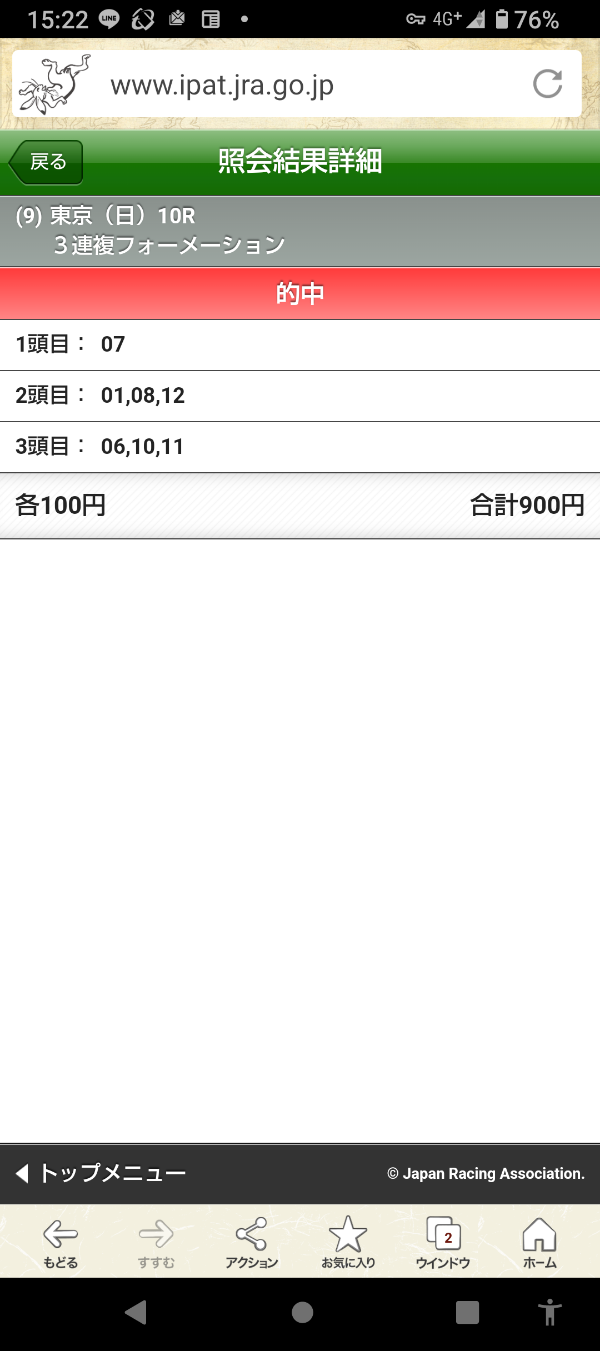Open the ウインドウ tabs view

[x=443, y=1243]
